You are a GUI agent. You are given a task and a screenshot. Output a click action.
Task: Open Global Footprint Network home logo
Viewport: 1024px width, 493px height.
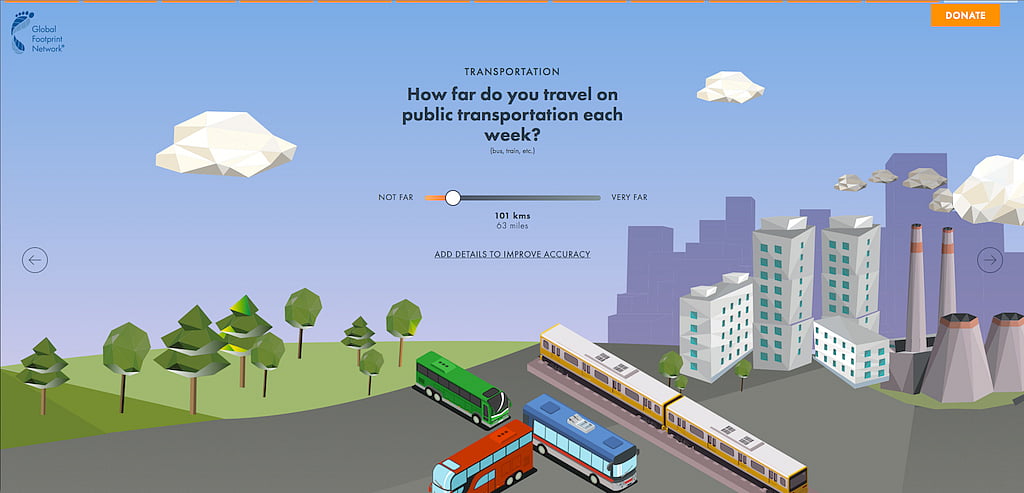pos(38,32)
